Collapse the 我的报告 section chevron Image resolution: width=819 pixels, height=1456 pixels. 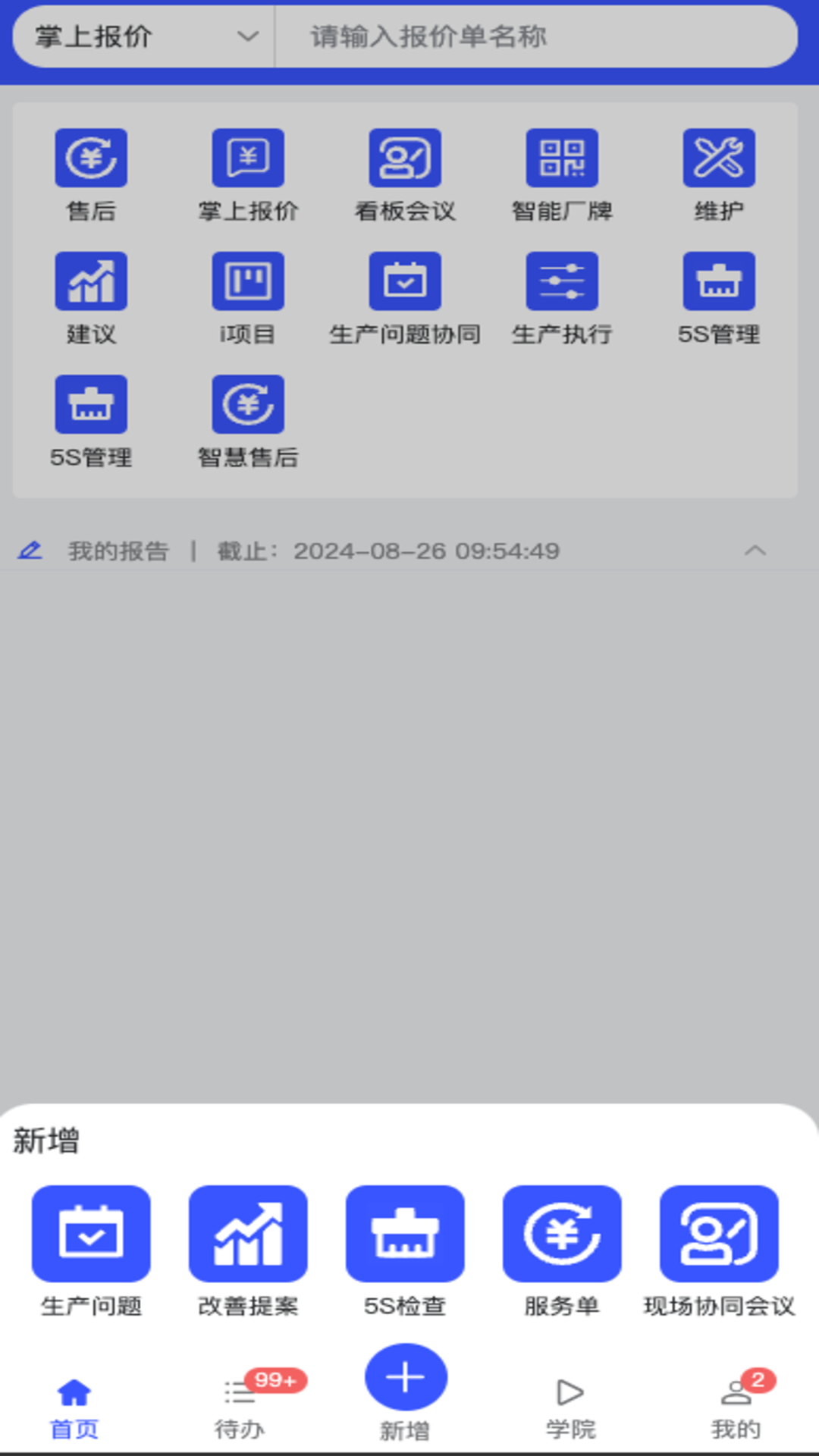click(755, 551)
